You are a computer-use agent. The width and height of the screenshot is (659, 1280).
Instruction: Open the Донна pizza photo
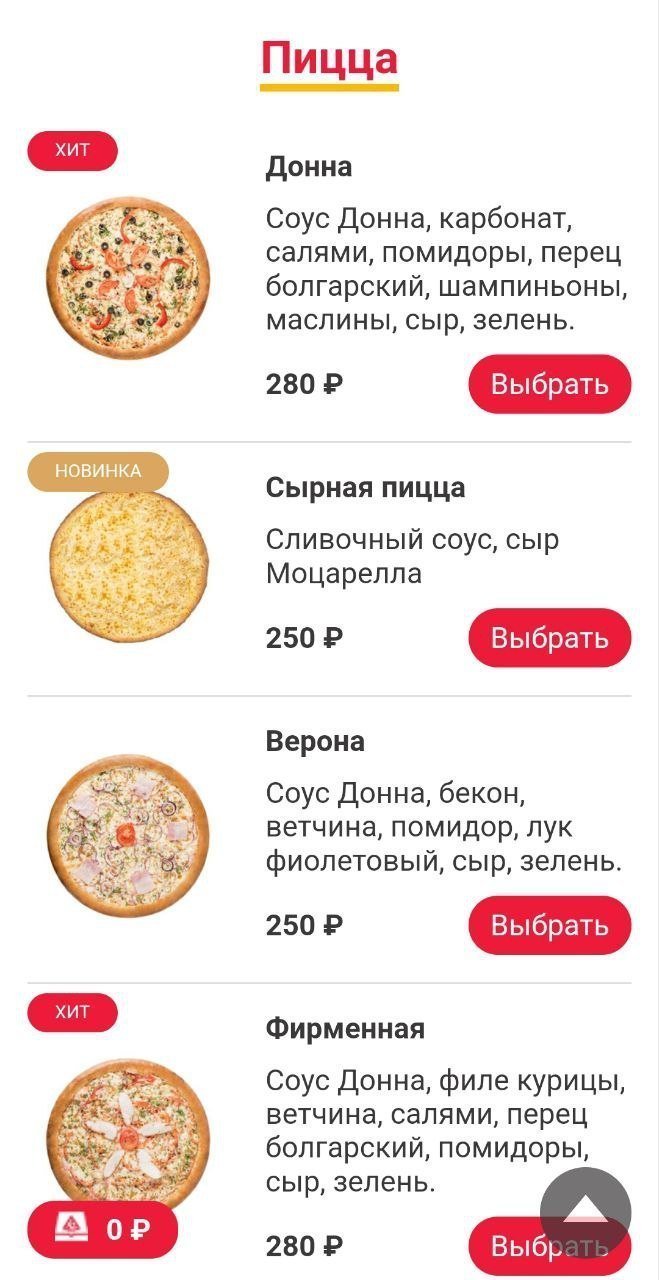128,278
